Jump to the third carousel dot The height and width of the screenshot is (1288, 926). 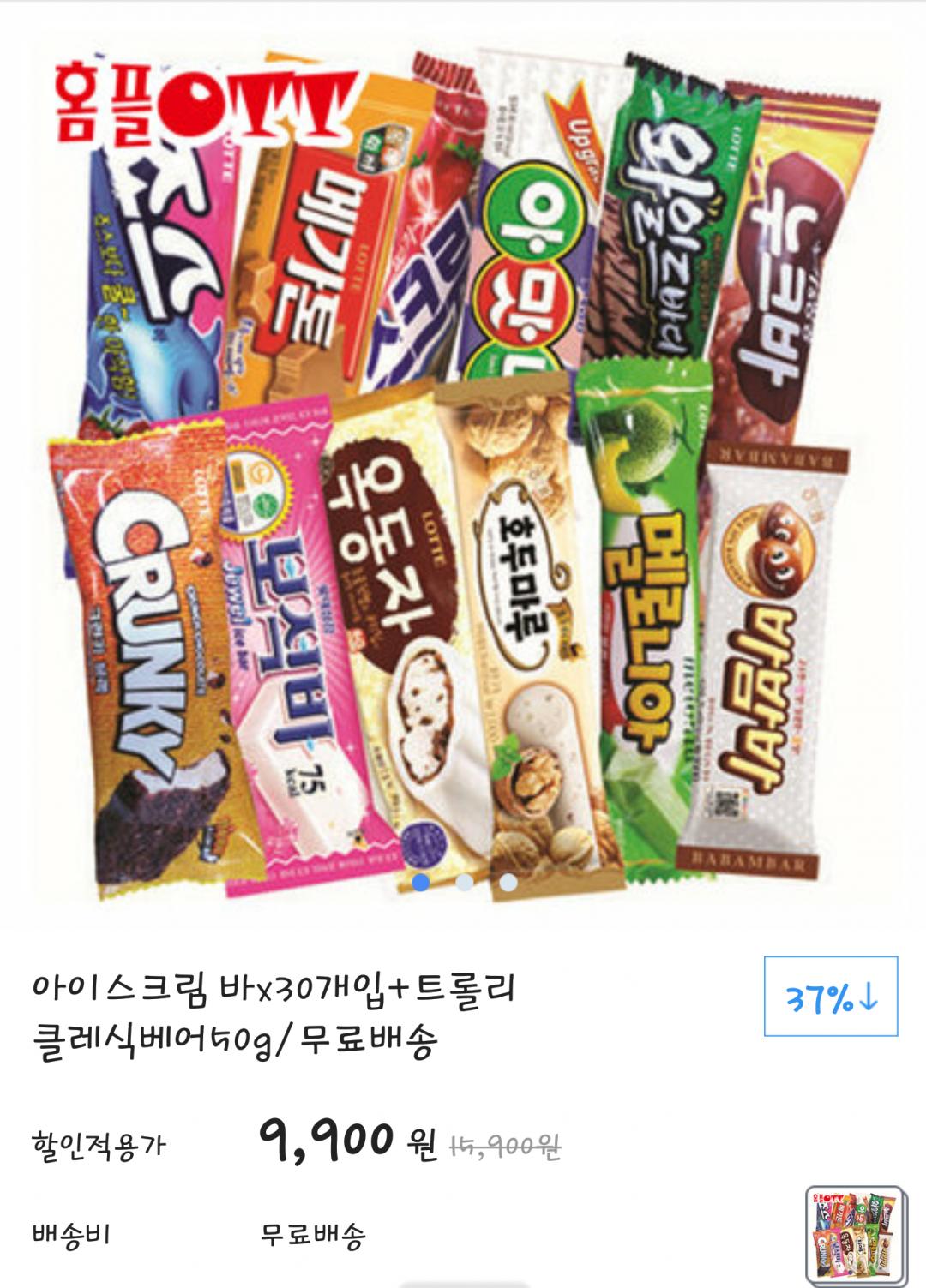click(x=508, y=882)
